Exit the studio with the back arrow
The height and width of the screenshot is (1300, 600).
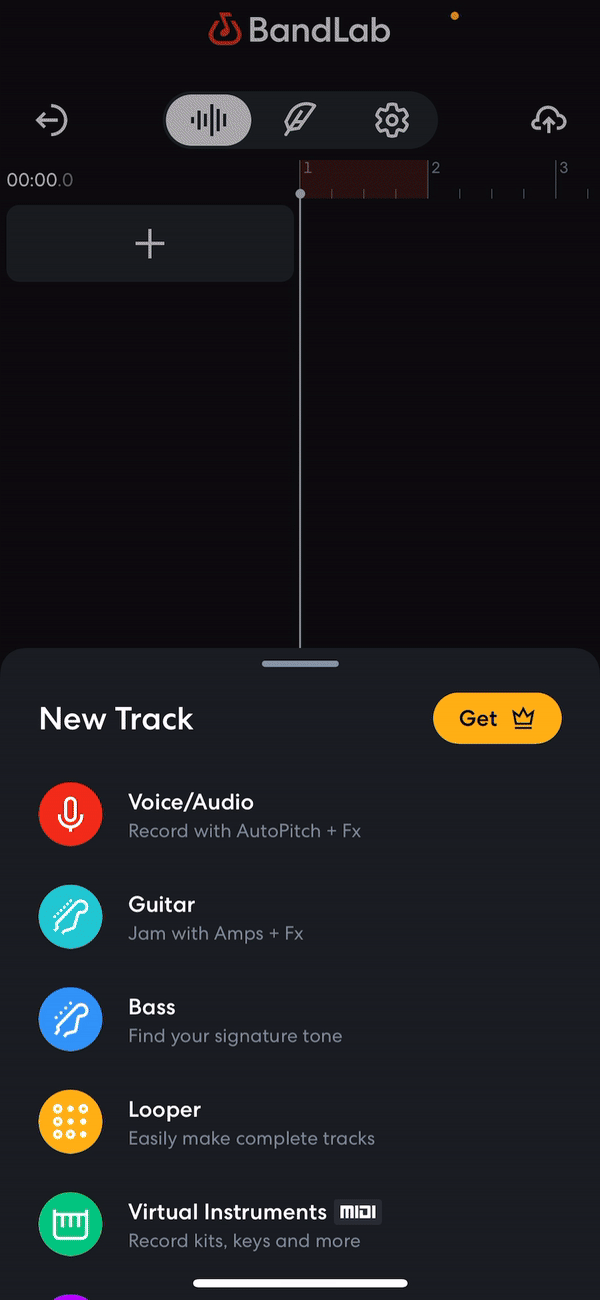click(51, 121)
